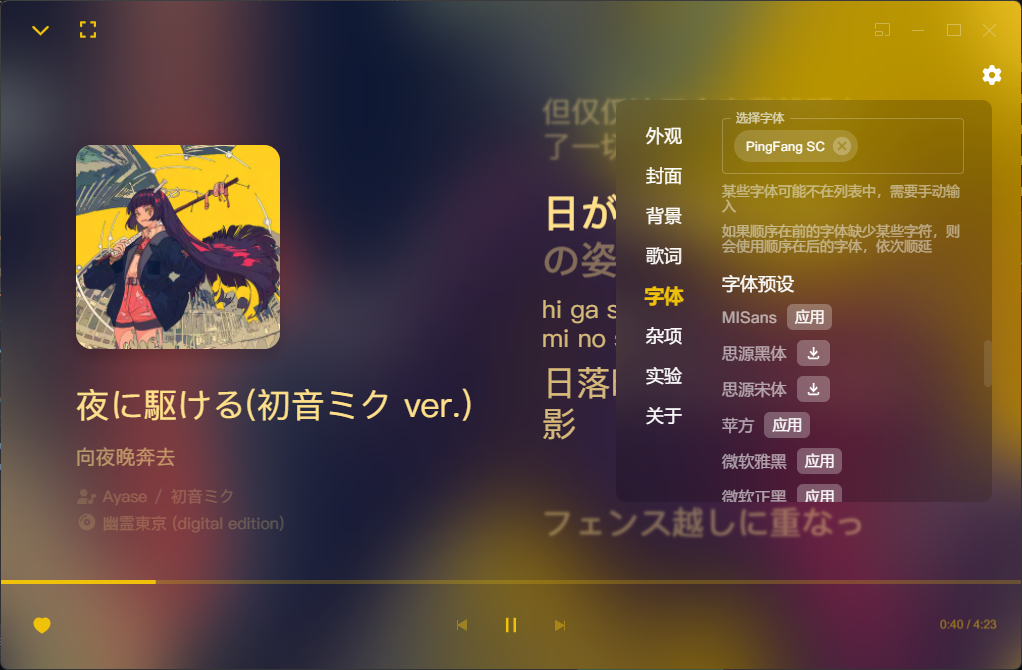Remove the PingFang SC font chip
The image size is (1022, 670).
click(x=842, y=146)
